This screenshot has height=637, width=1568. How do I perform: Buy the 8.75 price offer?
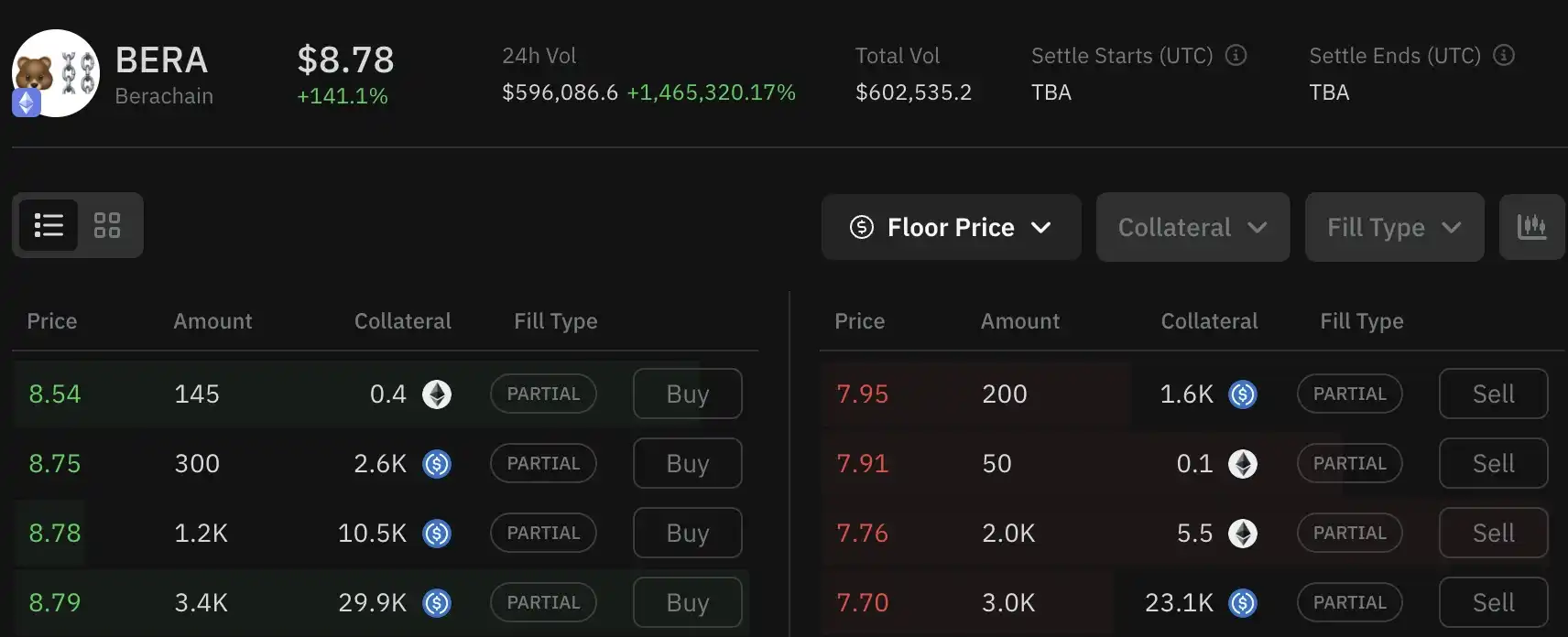click(687, 463)
